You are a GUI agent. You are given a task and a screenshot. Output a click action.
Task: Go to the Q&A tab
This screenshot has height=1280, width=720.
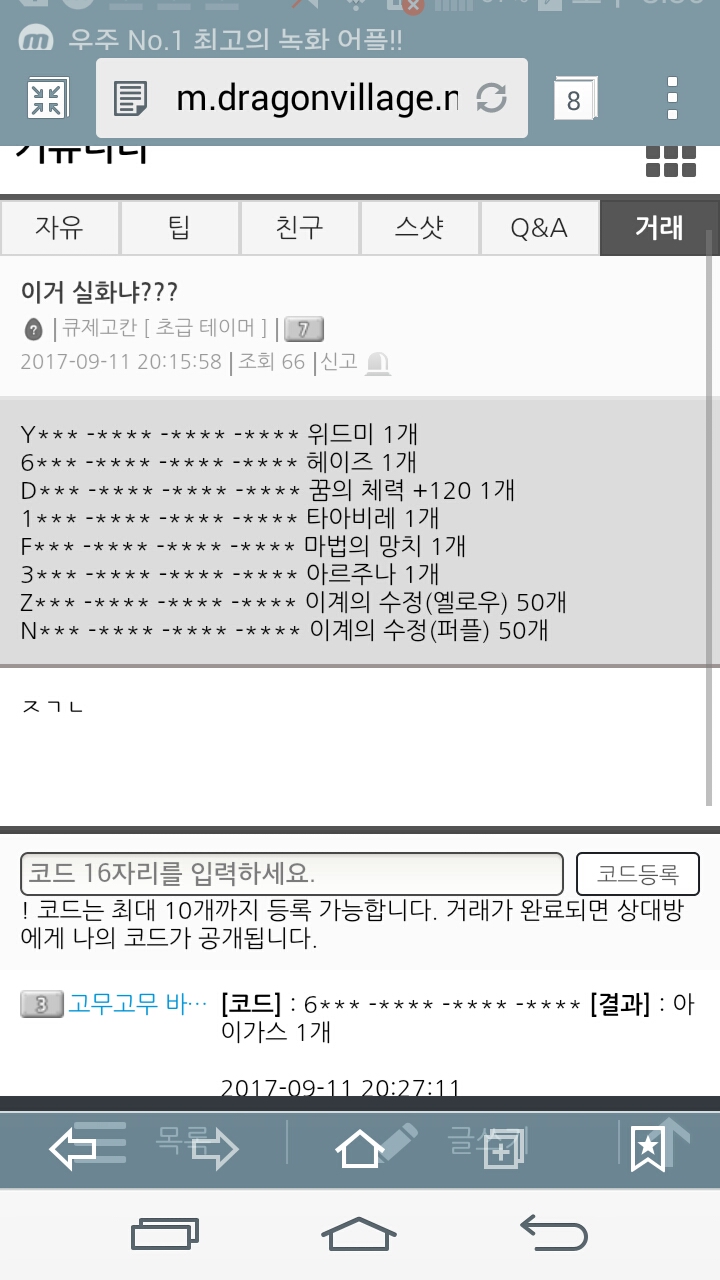point(539,228)
